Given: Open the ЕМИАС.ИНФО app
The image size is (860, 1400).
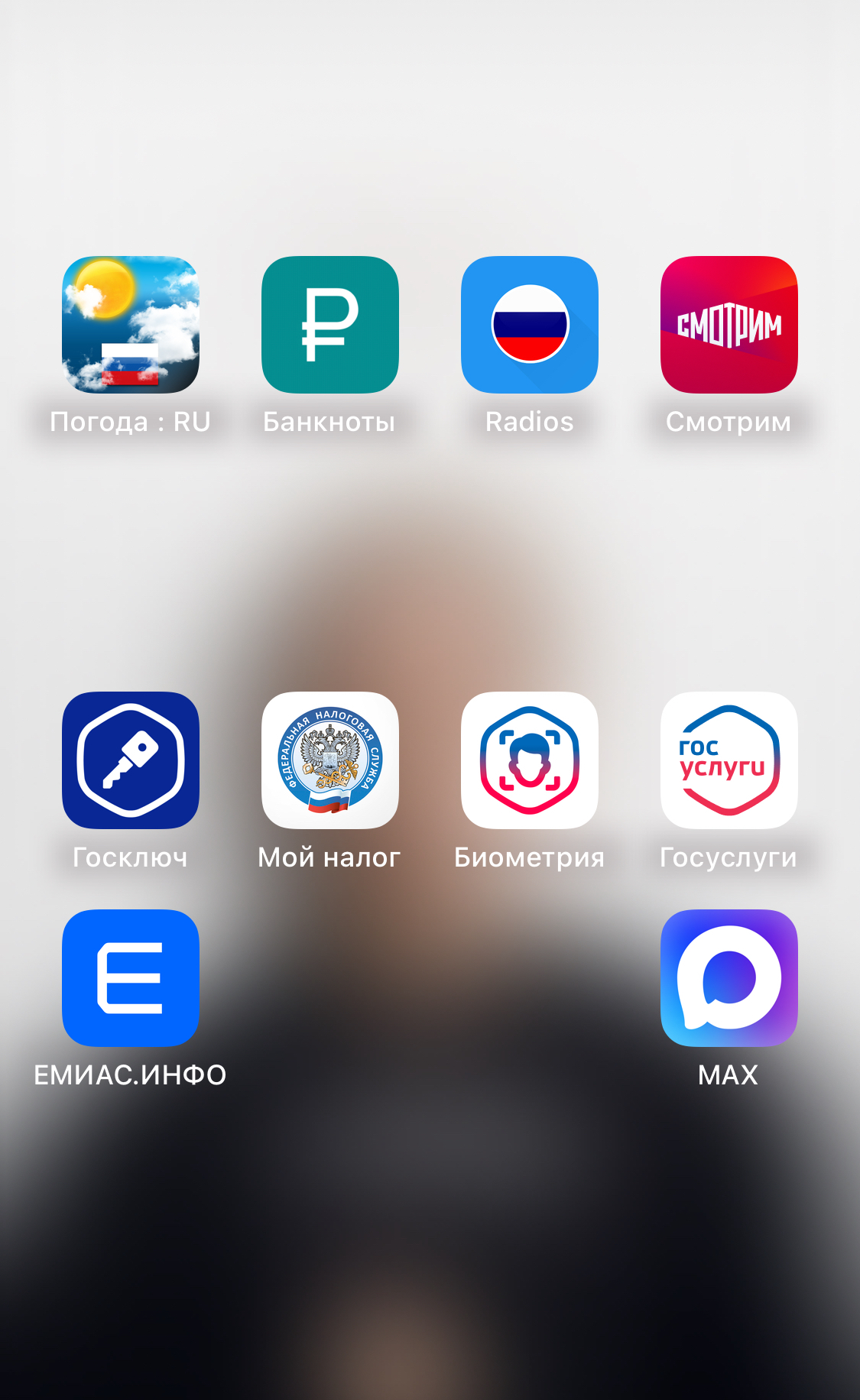Looking at the screenshot, I should (131, 978).
